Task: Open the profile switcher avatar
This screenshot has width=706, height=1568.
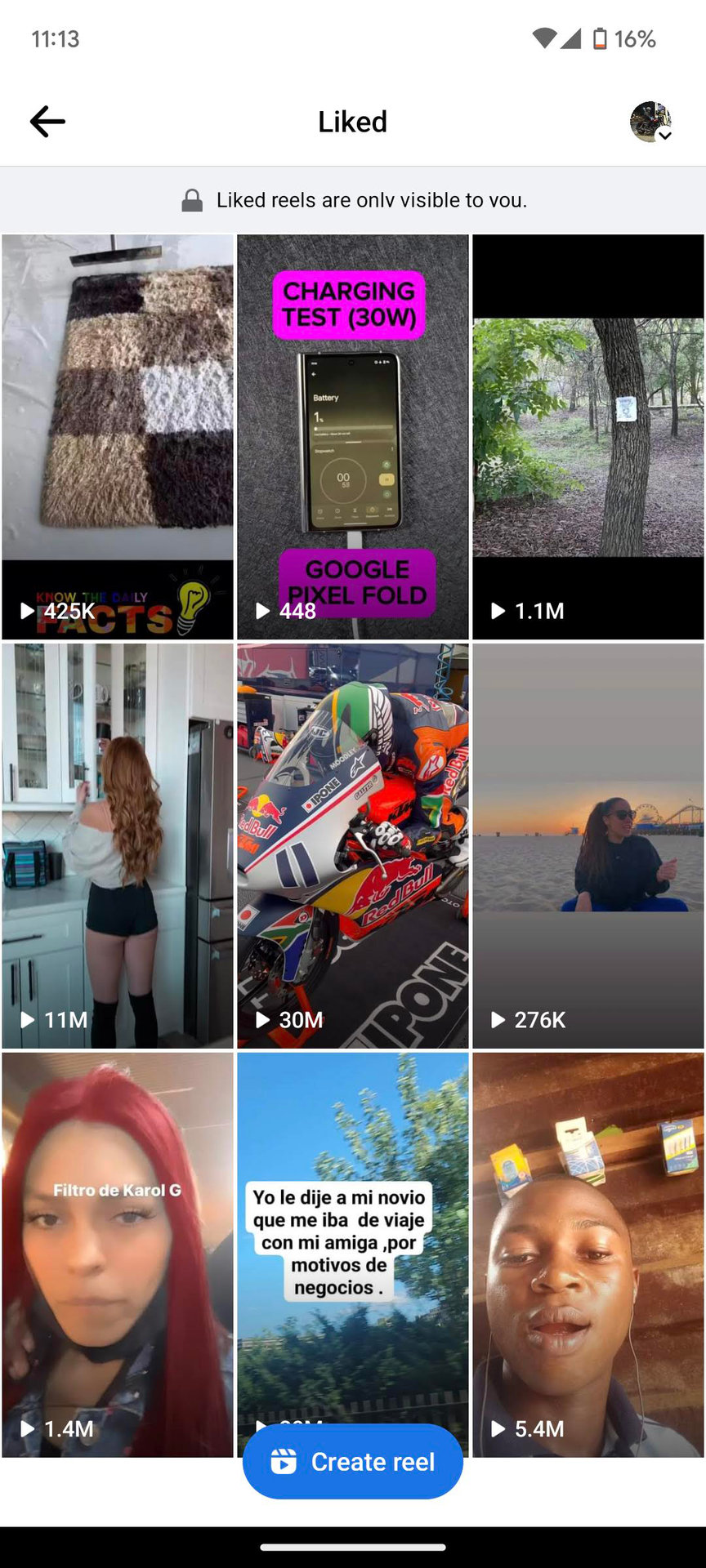Action: [x=650, y=122]
